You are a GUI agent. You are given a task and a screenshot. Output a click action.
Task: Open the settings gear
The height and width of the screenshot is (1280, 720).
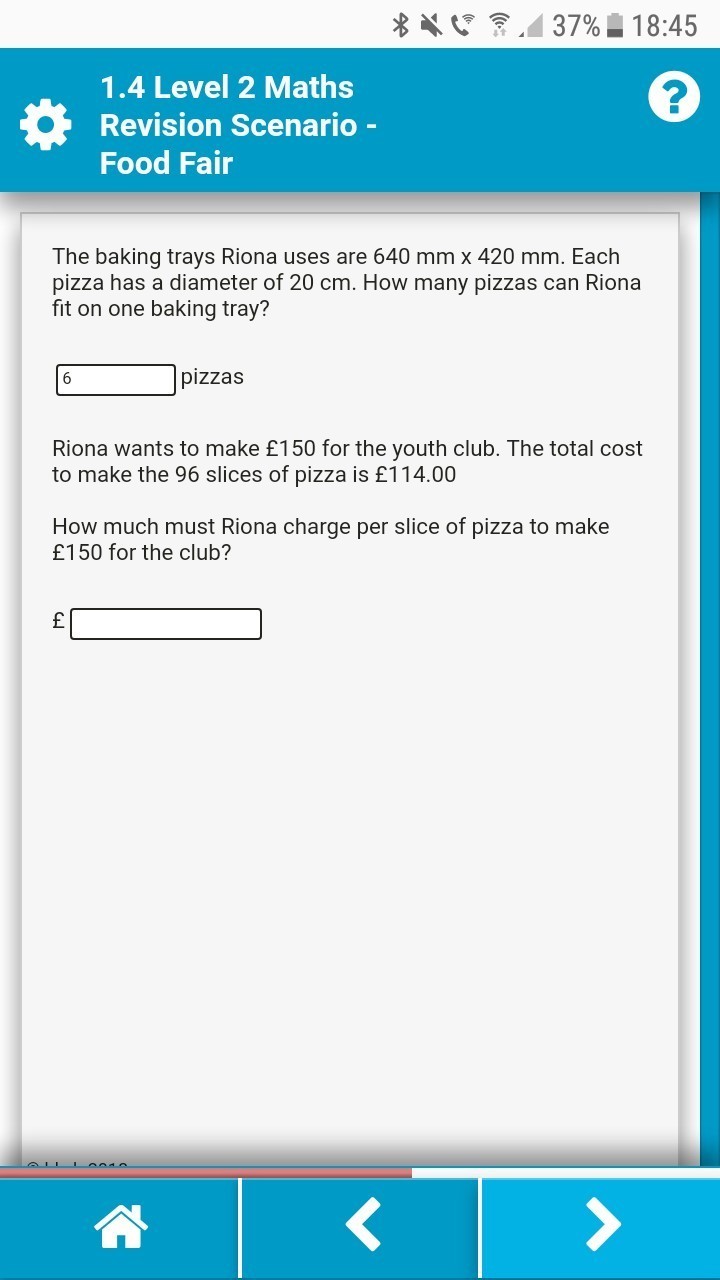coord(46,126)
